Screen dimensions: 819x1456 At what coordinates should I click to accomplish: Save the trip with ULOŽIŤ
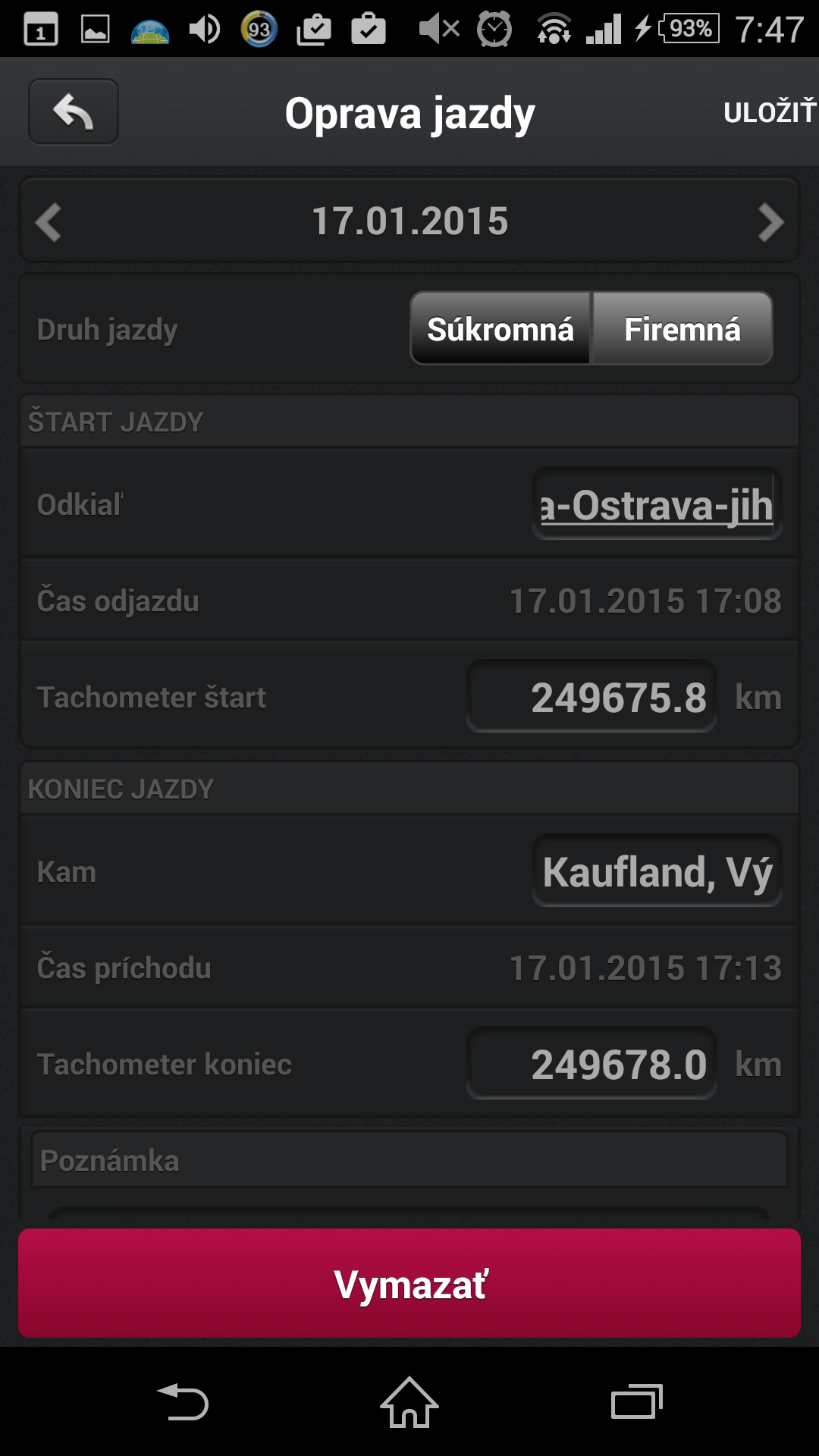point(769,112)
